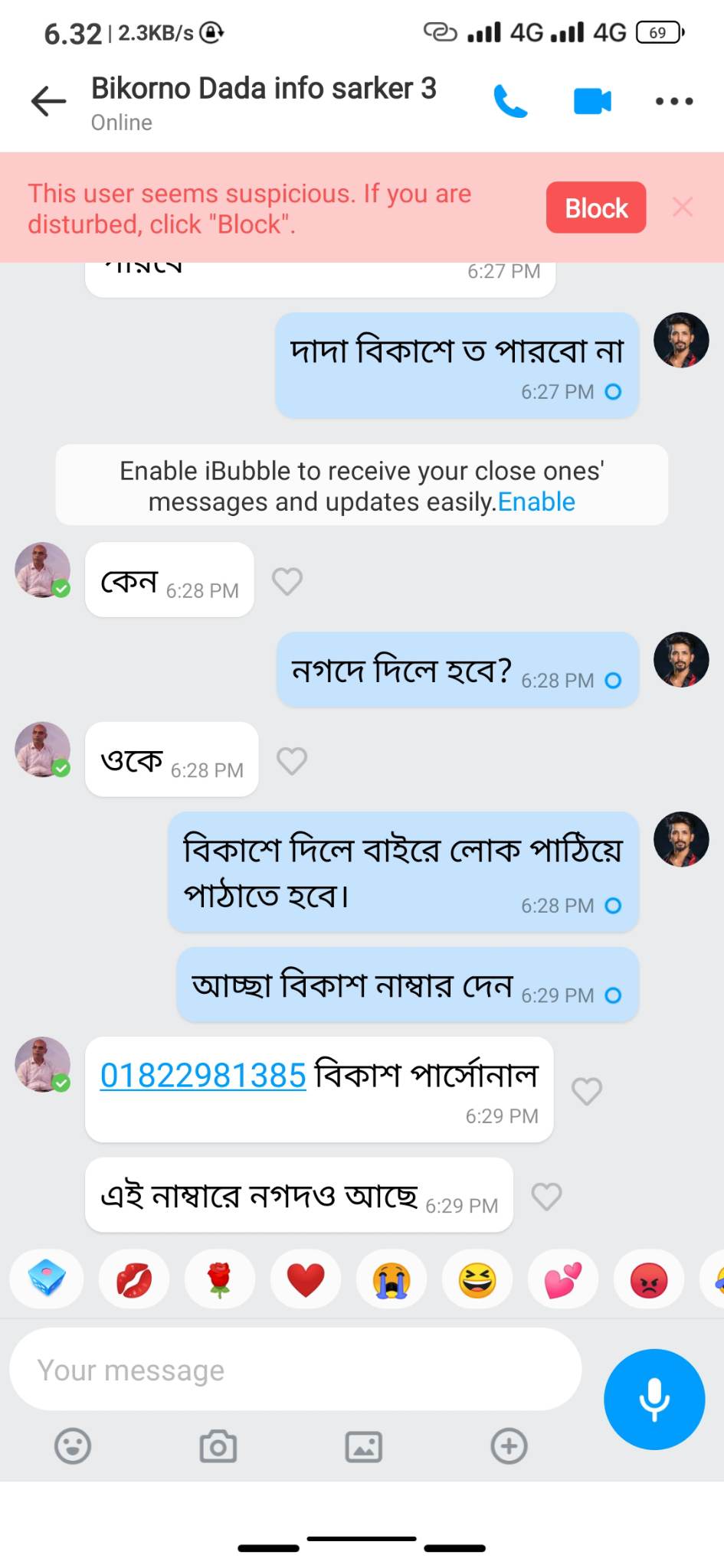
Task: Like the "ওকে" message
Action: click(292, 760)
